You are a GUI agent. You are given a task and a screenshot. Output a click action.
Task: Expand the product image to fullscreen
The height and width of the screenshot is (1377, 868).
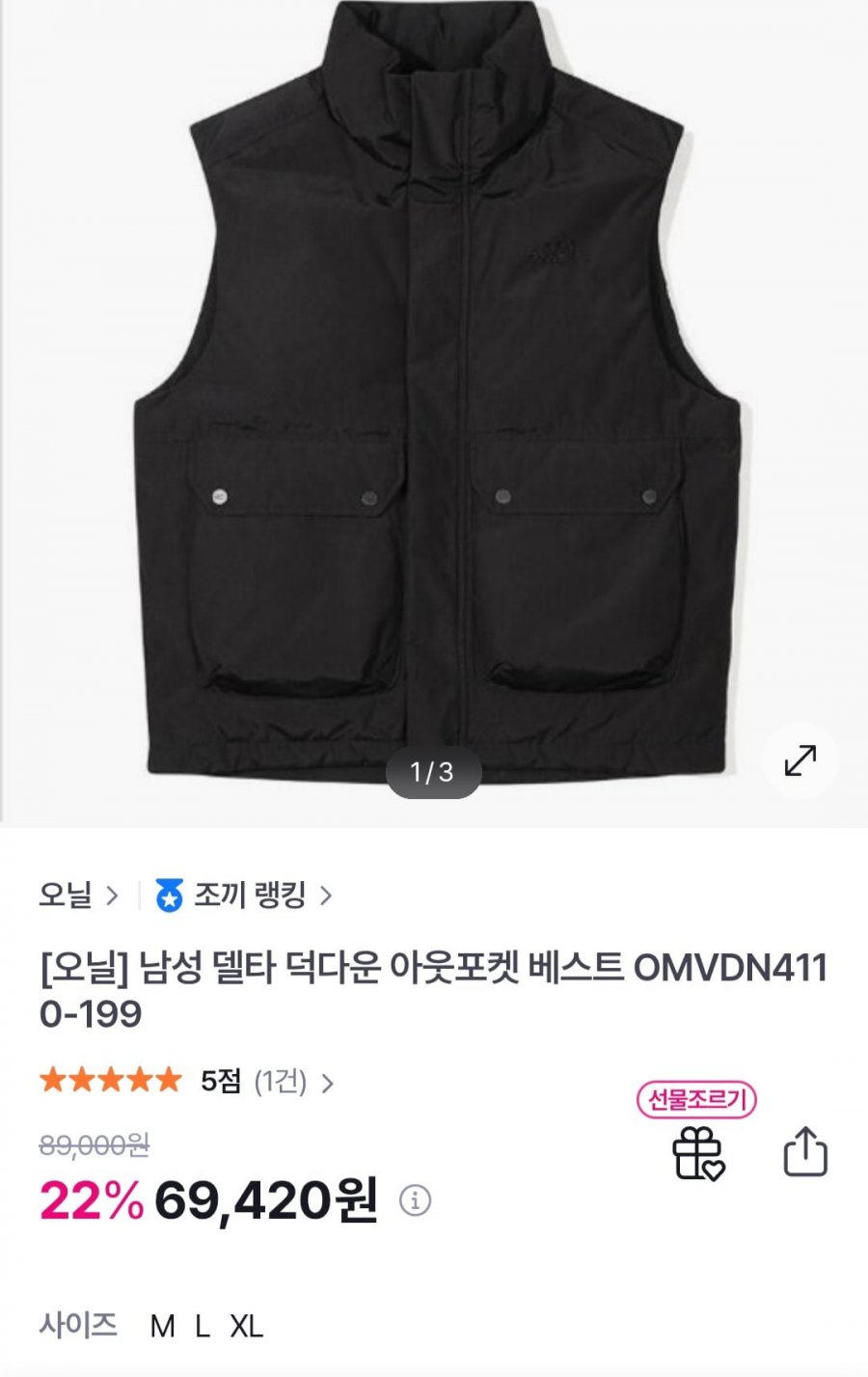(x=800, y=760)
